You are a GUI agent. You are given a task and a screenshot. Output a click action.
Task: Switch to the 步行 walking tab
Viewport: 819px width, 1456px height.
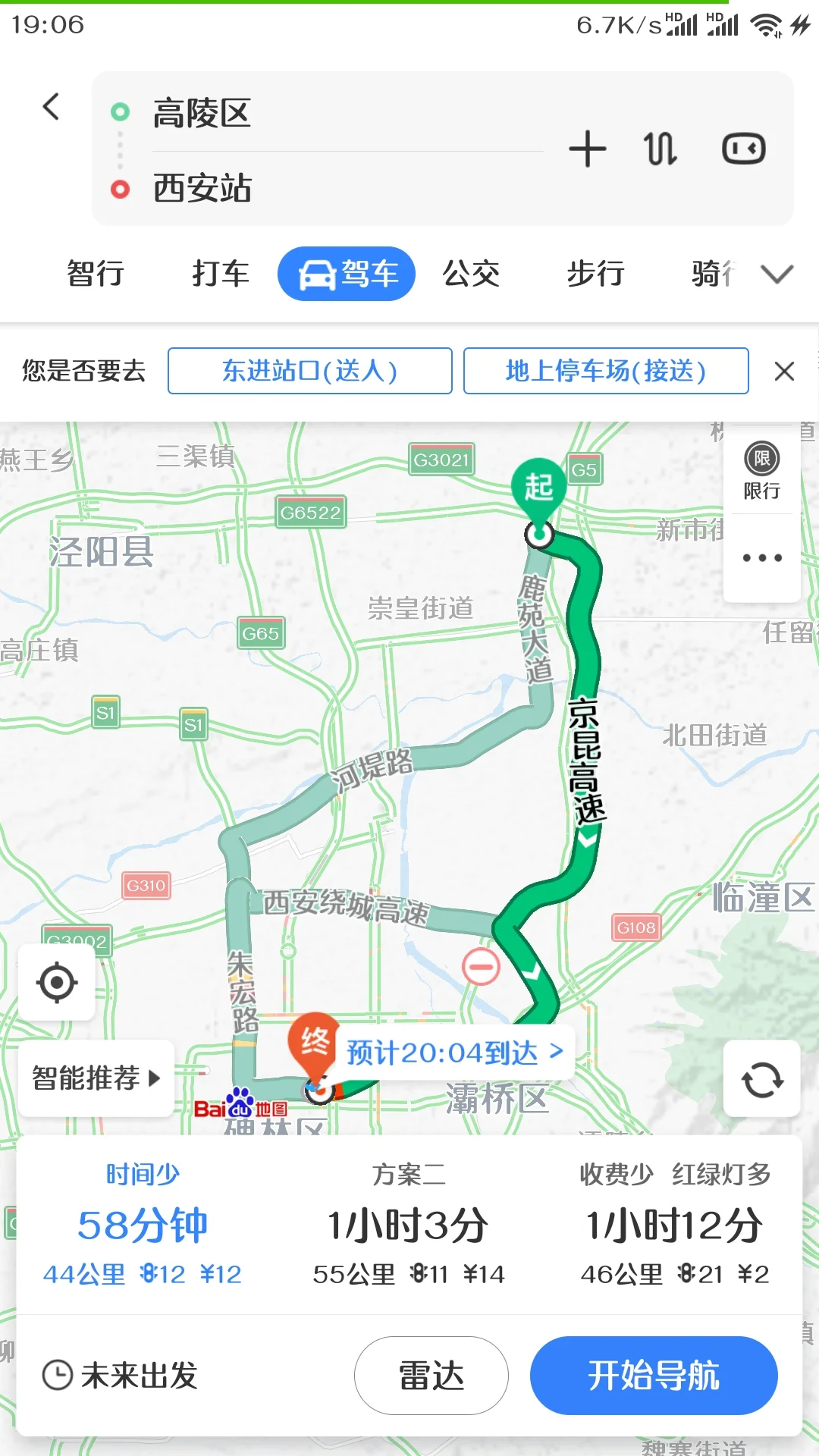[596, 275]
